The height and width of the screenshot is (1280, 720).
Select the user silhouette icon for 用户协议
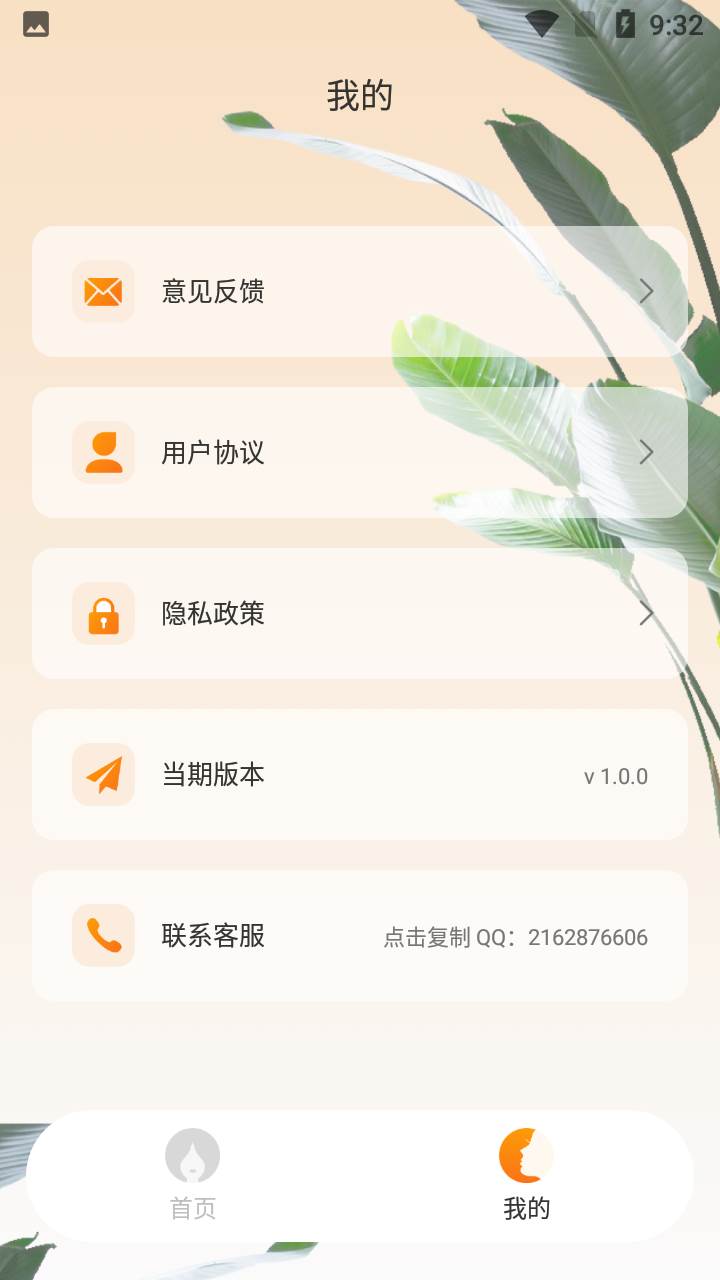103,452
